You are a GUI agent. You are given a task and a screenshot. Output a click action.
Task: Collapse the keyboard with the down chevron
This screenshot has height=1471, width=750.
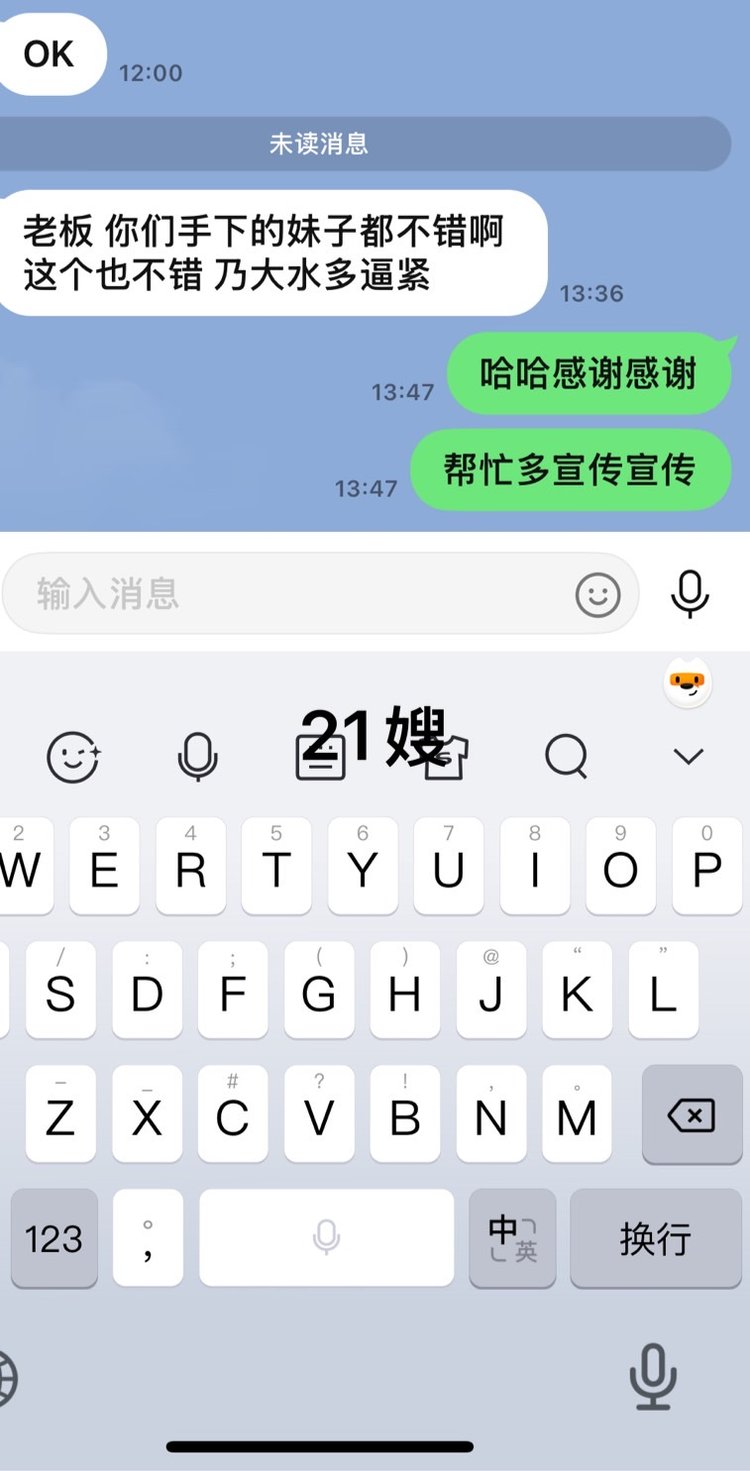tap(689, 757)
